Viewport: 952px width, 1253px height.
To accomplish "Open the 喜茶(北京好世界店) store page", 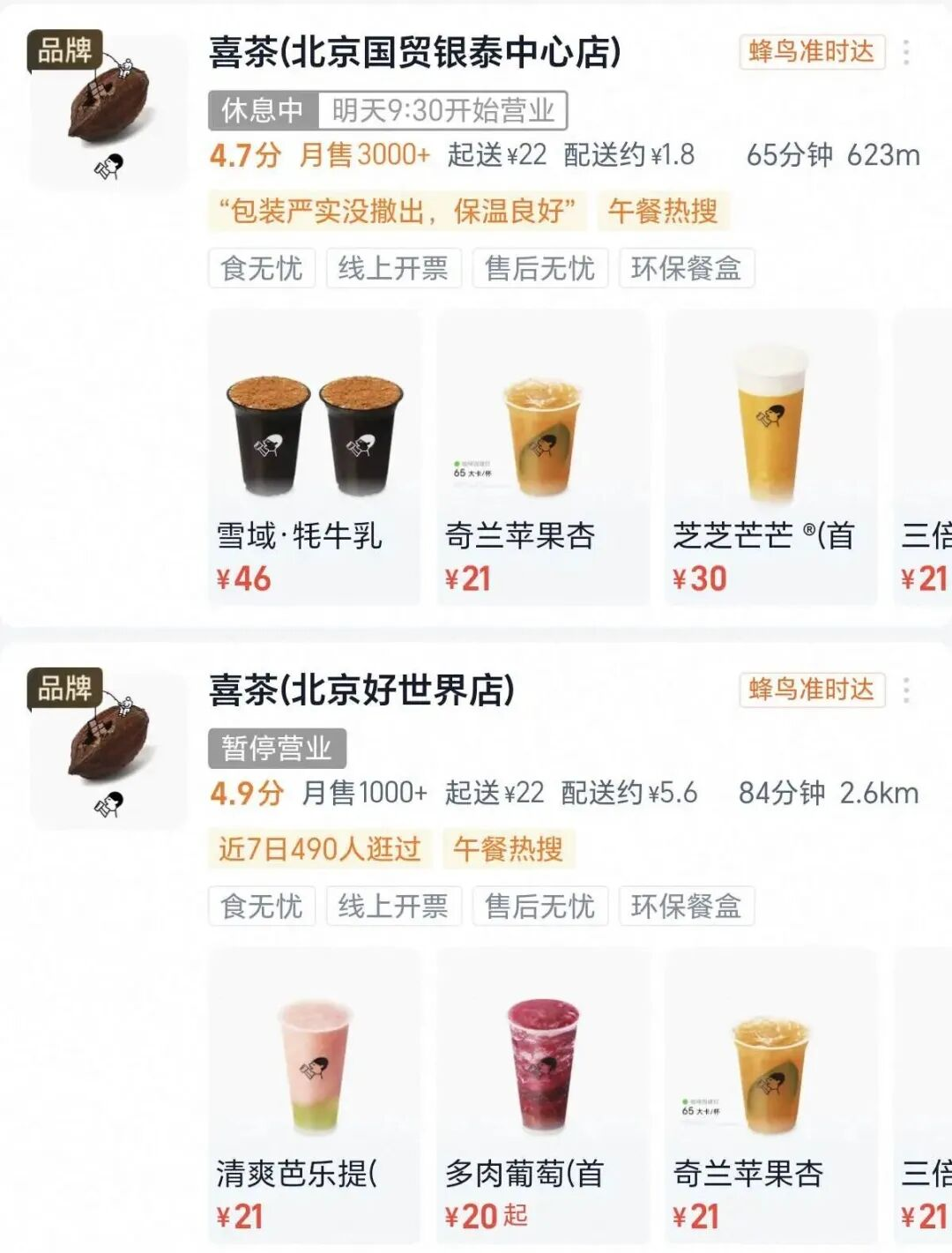I will (361, 690).
